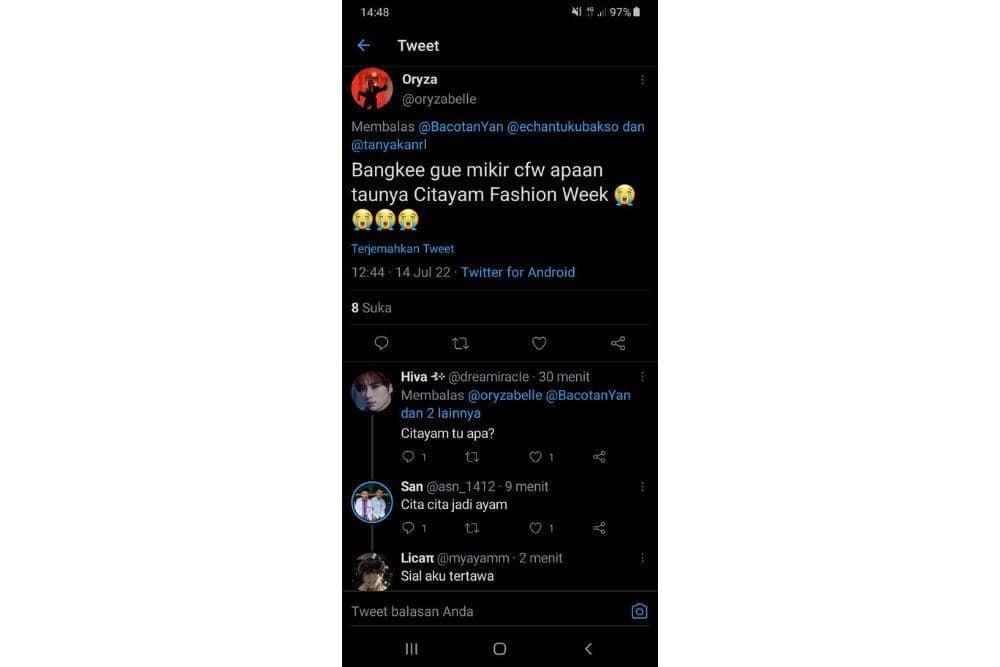Open the Twitter for Android link

518,272
